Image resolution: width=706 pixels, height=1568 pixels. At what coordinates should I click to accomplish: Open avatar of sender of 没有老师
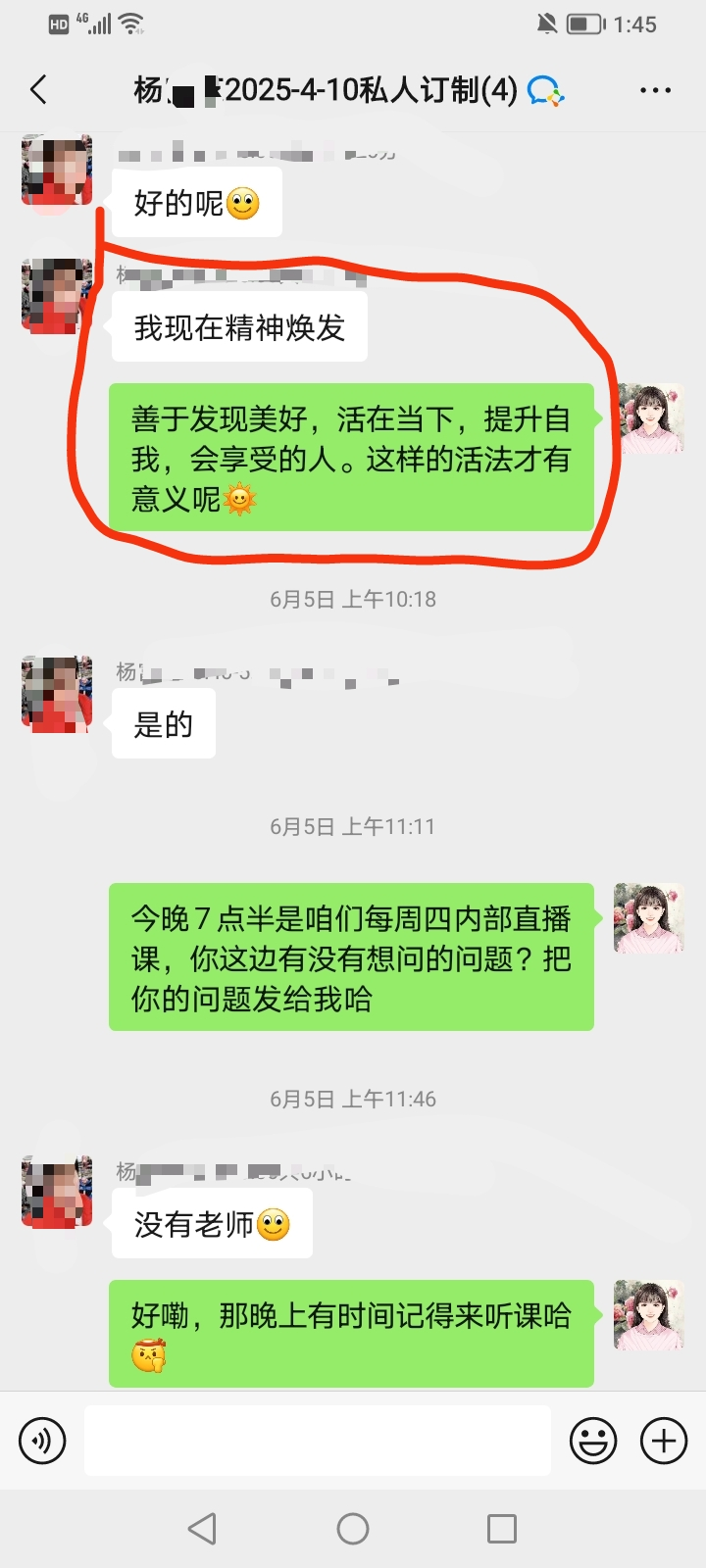tap(57, 1193)
